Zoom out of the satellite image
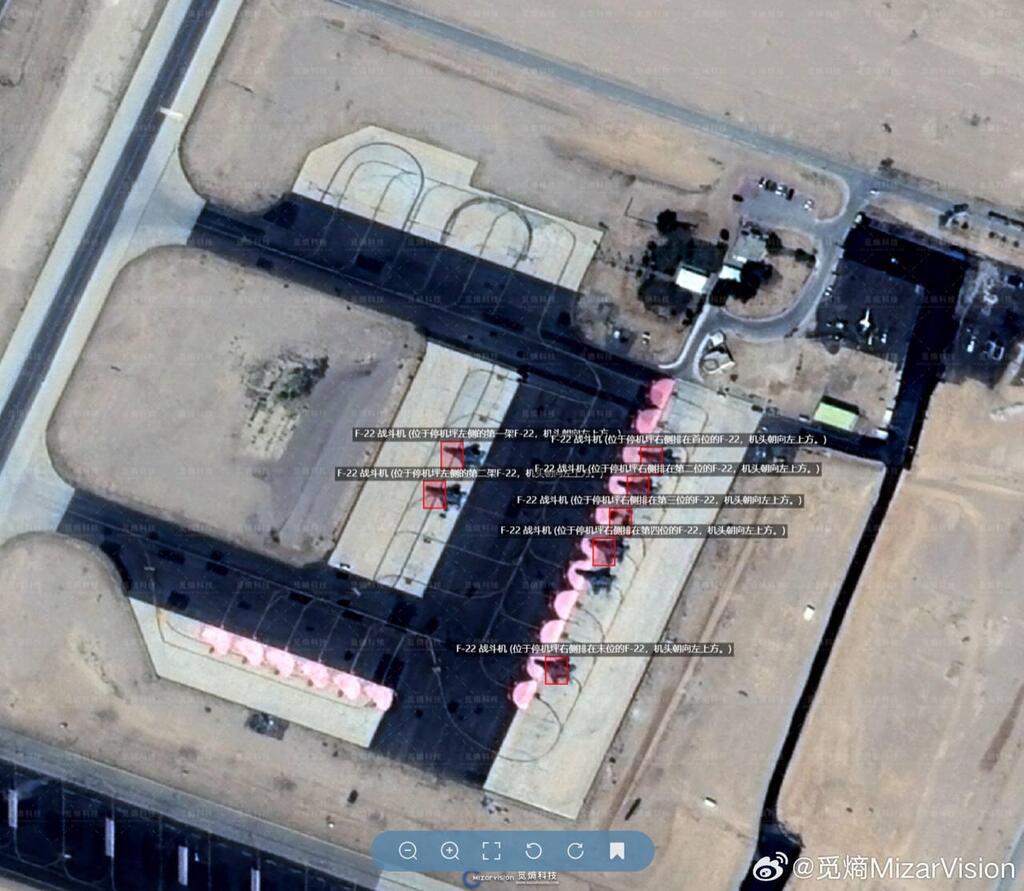The height and width of the screenshot is (891, 1024). click(408, 851)
